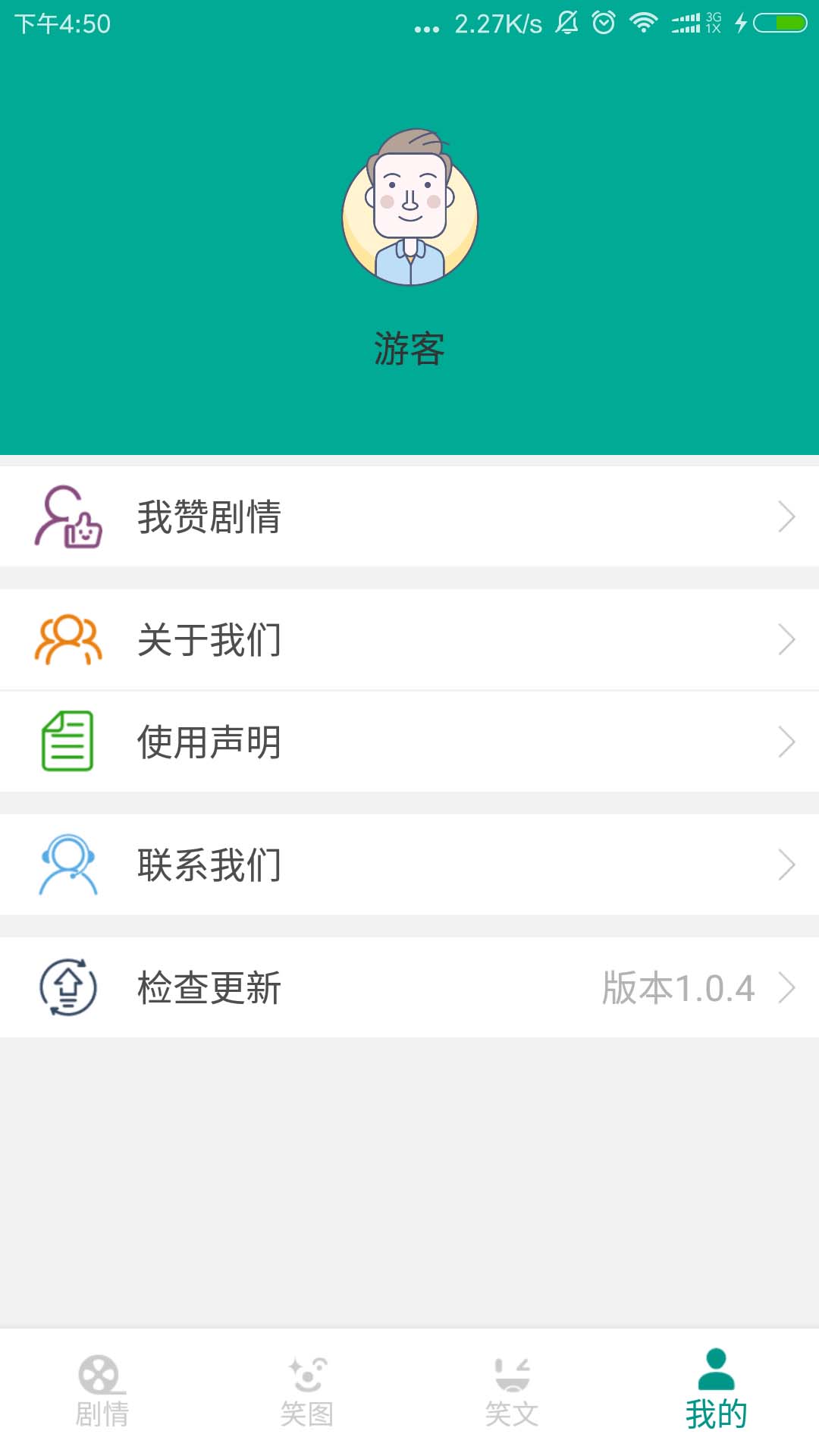The width and height of the screenshot is (819, 1456).
Task: Tap the 游客 profile avatar
Action: coord(409,209)
